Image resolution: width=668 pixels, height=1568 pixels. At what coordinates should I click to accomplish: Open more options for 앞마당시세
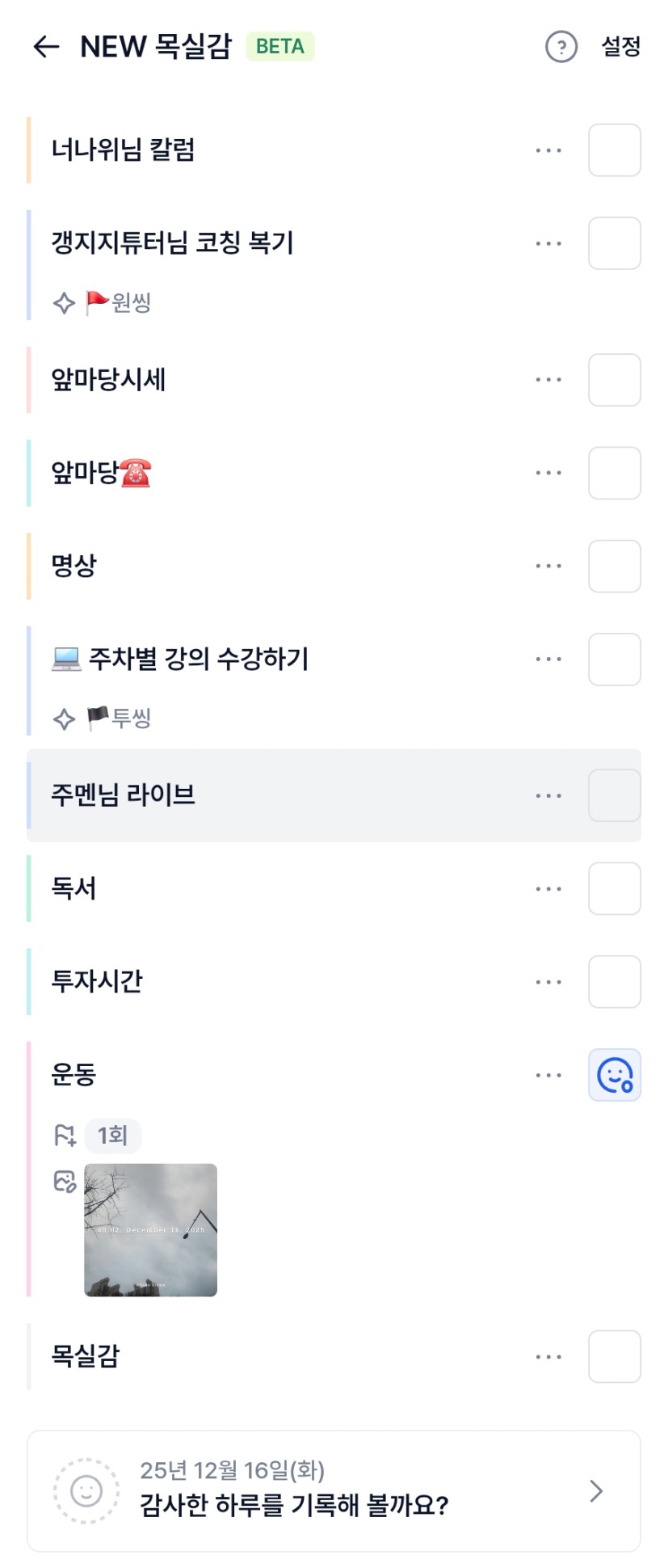click(x=548, y=380)
